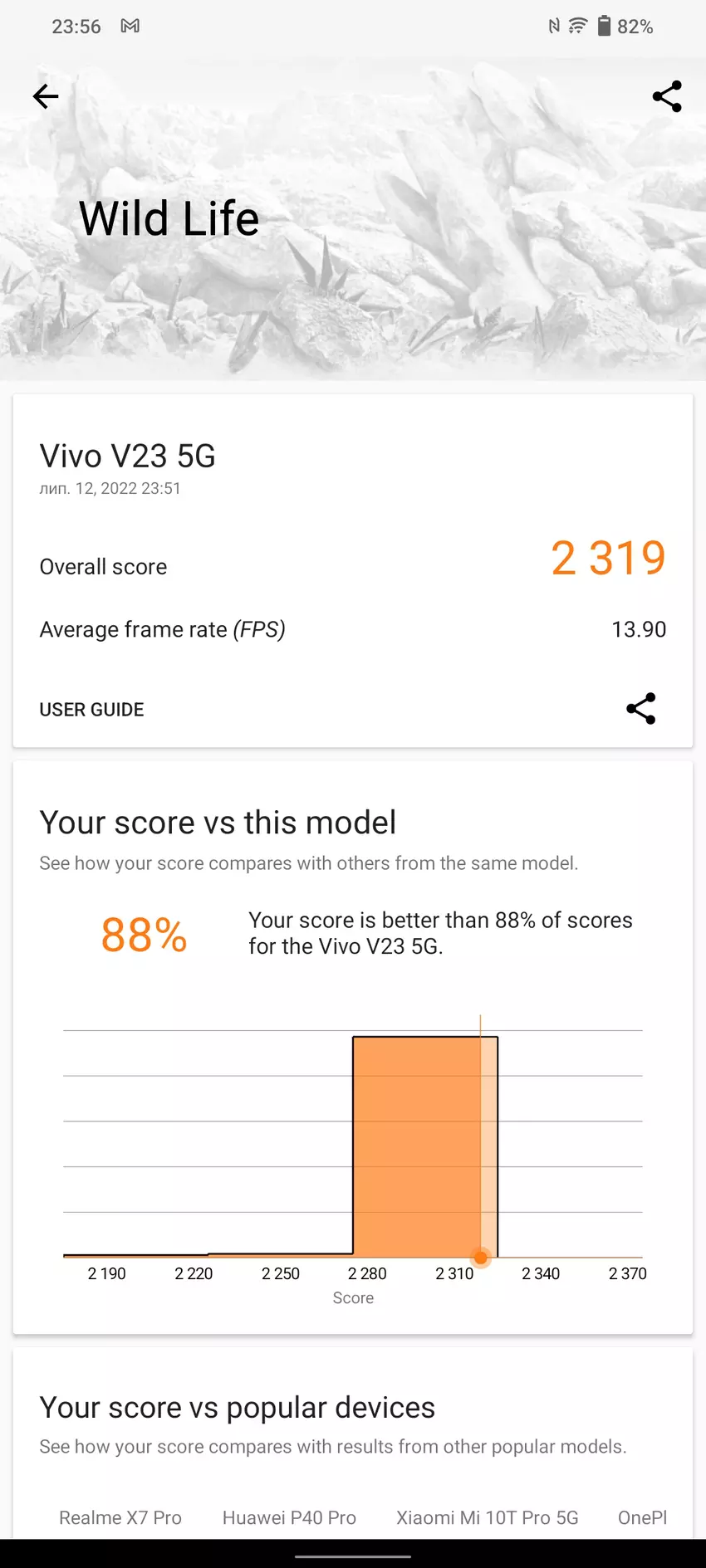706x1568 pixels.
Task: Share results via the top bar icon
Action: [667, 96]
